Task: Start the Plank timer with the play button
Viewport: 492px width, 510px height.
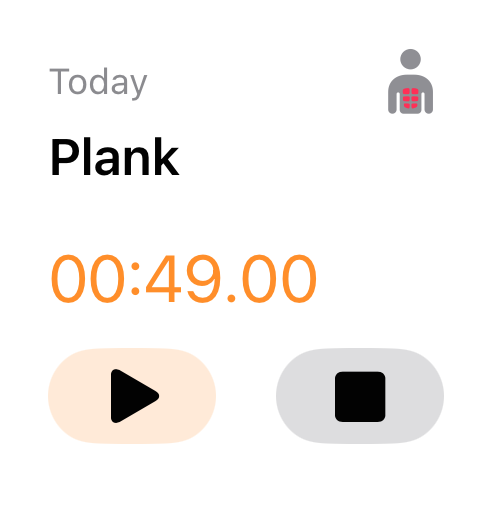Action: (x=132, y=396)
